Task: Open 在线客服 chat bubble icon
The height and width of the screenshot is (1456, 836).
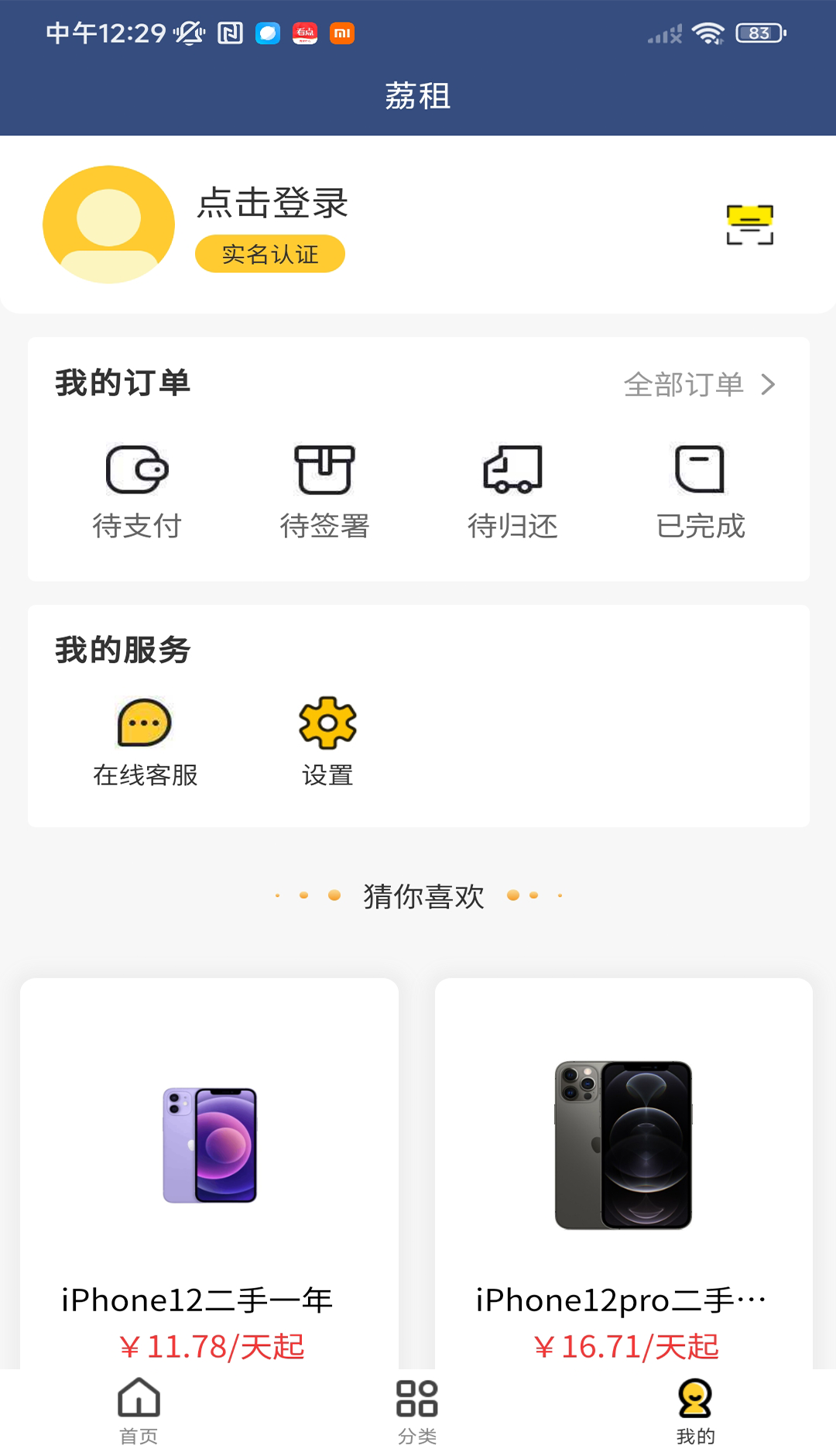Action: 146,724
